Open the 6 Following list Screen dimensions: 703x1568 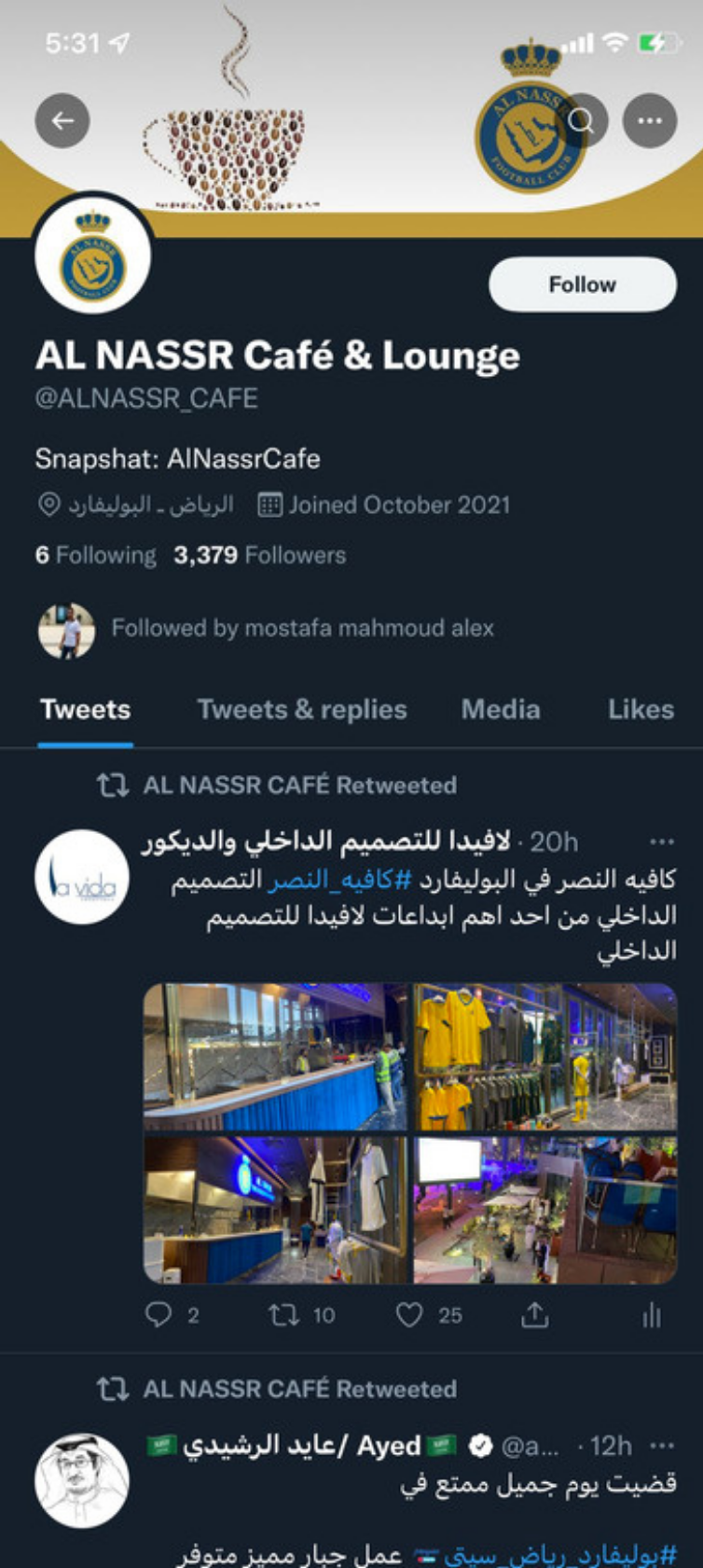click(96, 555)
